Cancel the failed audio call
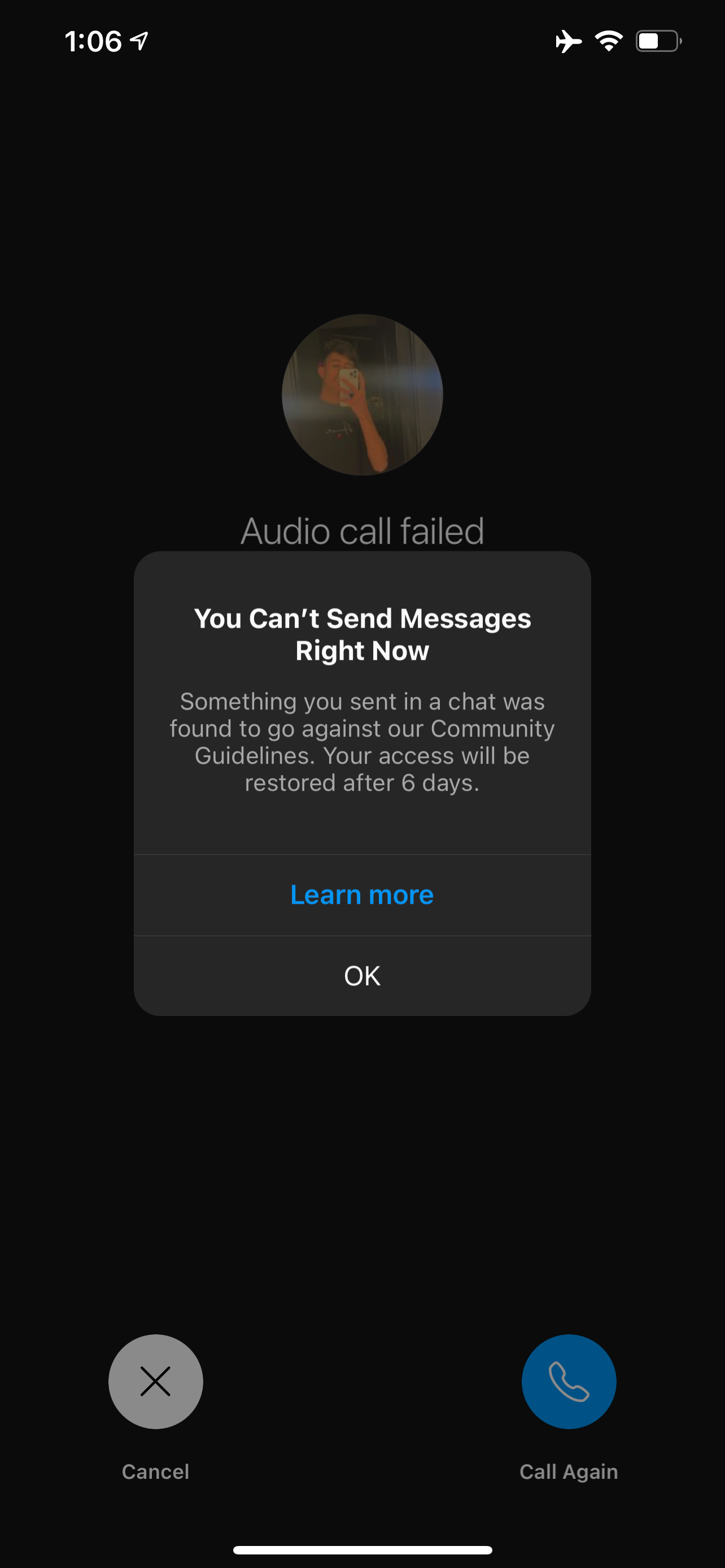The height and width of the screenshot is (1568, 725). click(x=156, y=1381)
